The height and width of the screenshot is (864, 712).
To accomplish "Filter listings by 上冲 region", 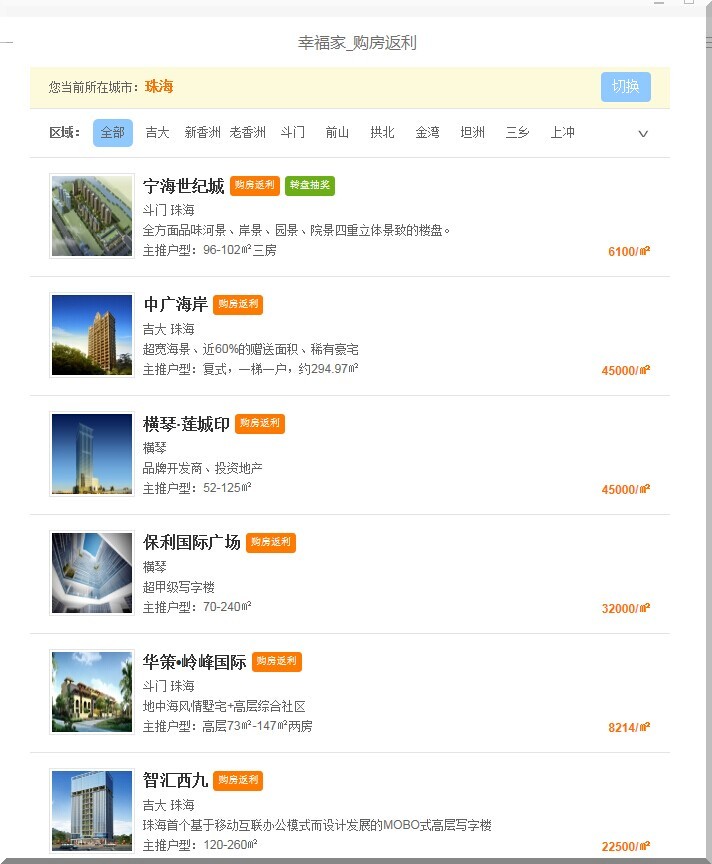I will [562, 133].
